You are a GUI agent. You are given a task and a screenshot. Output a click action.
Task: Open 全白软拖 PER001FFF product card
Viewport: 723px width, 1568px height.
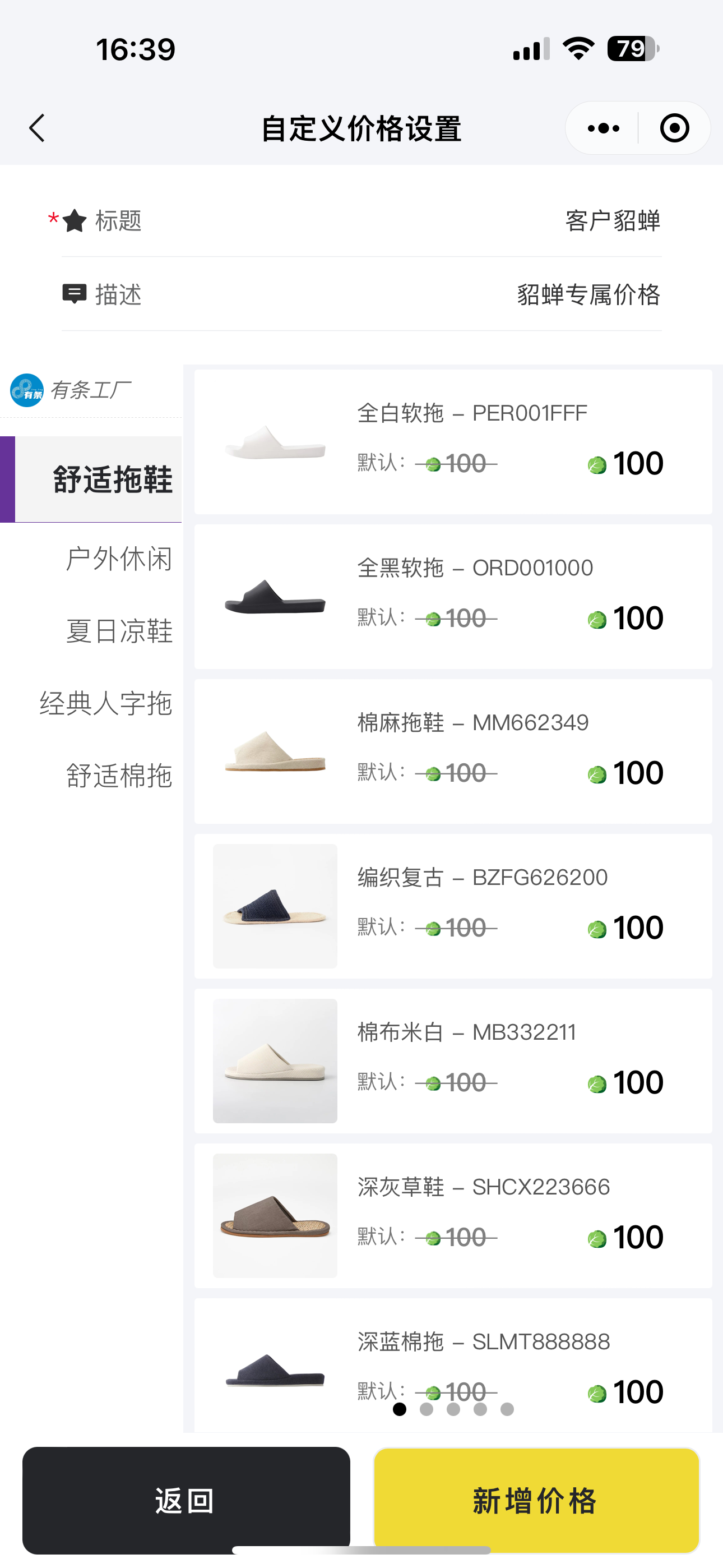point(453,442)
